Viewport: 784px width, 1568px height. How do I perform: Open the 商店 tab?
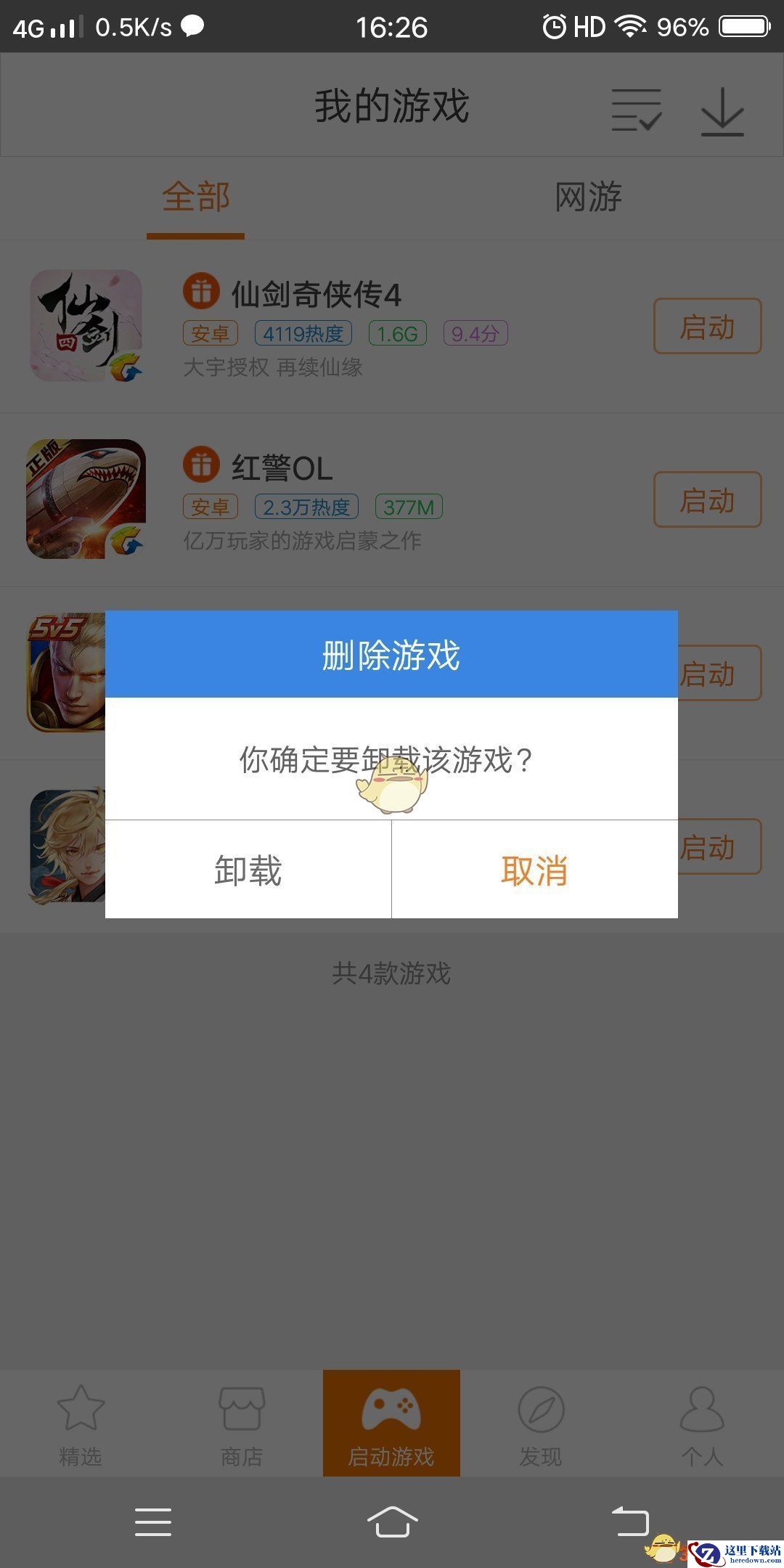(242, 1424)
